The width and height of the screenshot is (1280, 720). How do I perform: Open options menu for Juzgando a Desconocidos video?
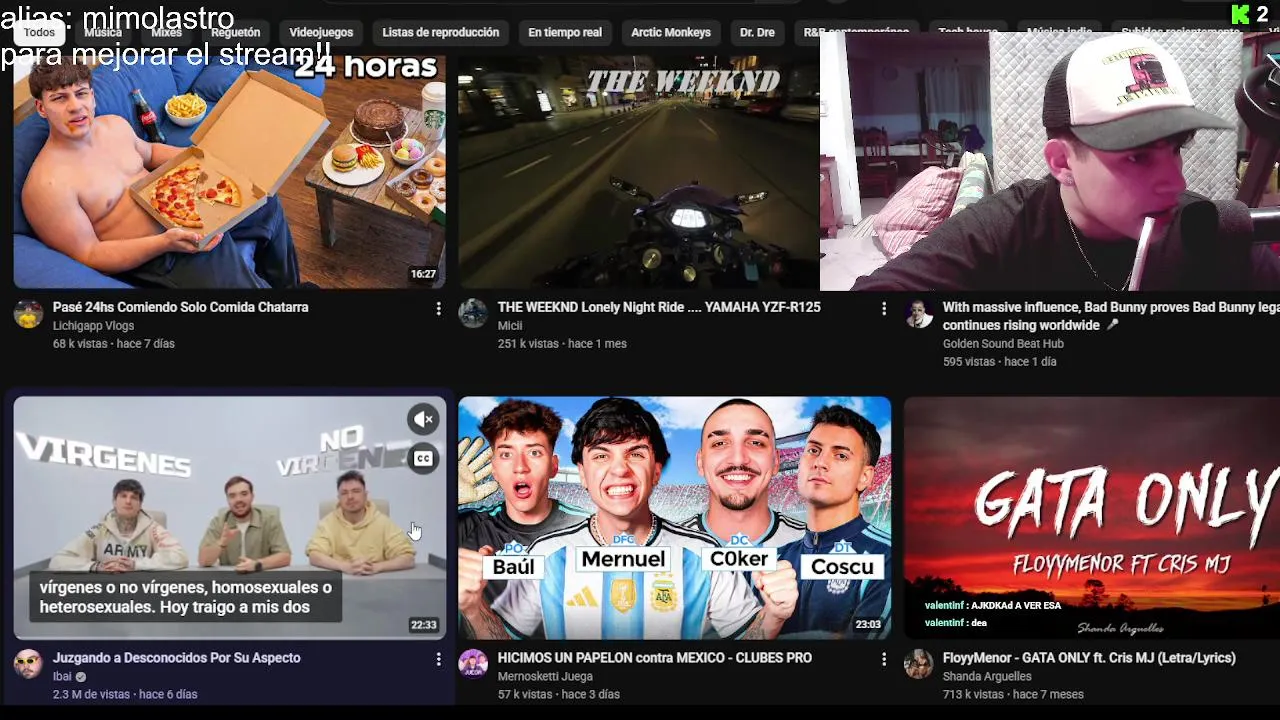pyautogui.click(x=438, y=659)
